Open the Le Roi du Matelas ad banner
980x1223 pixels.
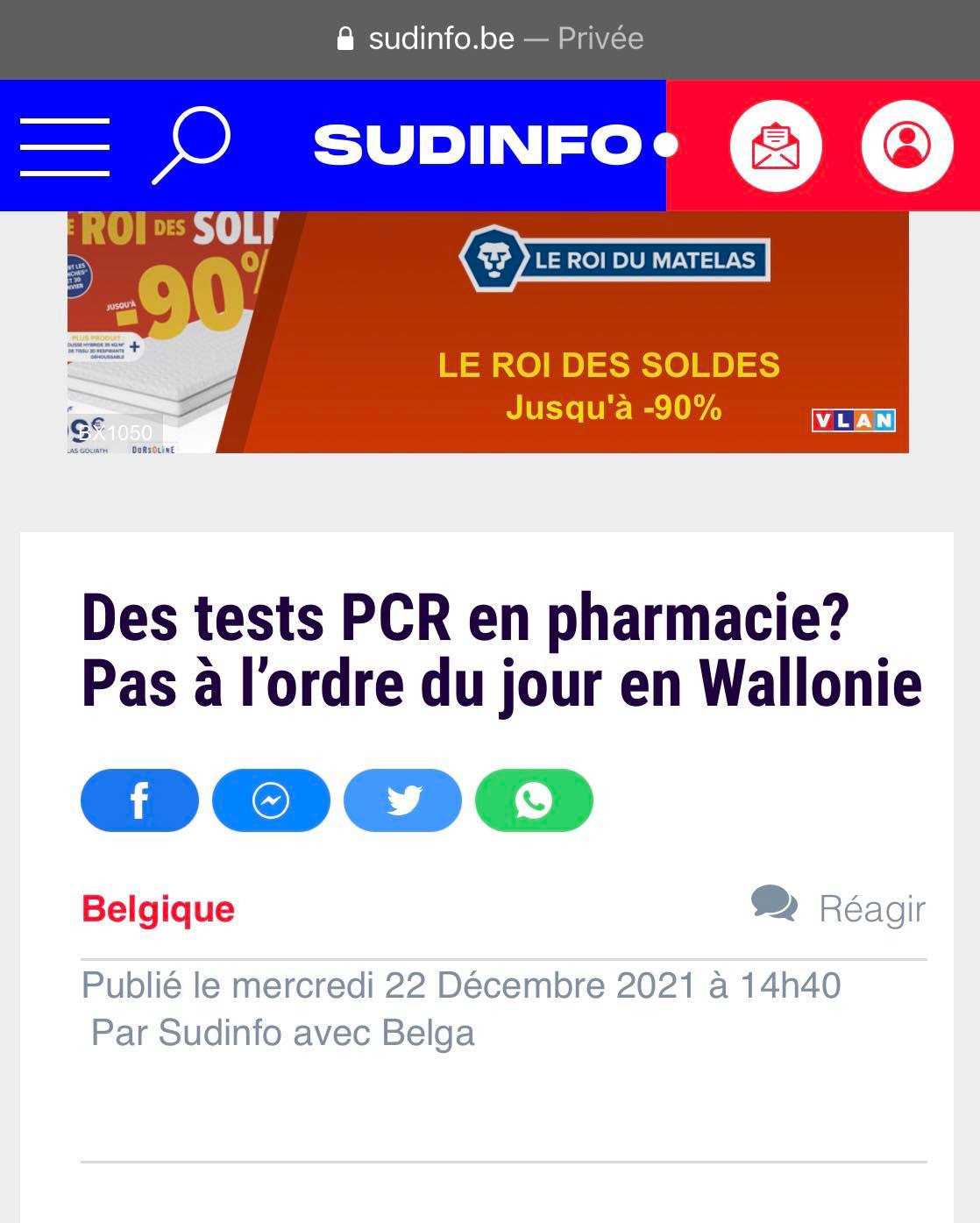[x=488, y=332]
